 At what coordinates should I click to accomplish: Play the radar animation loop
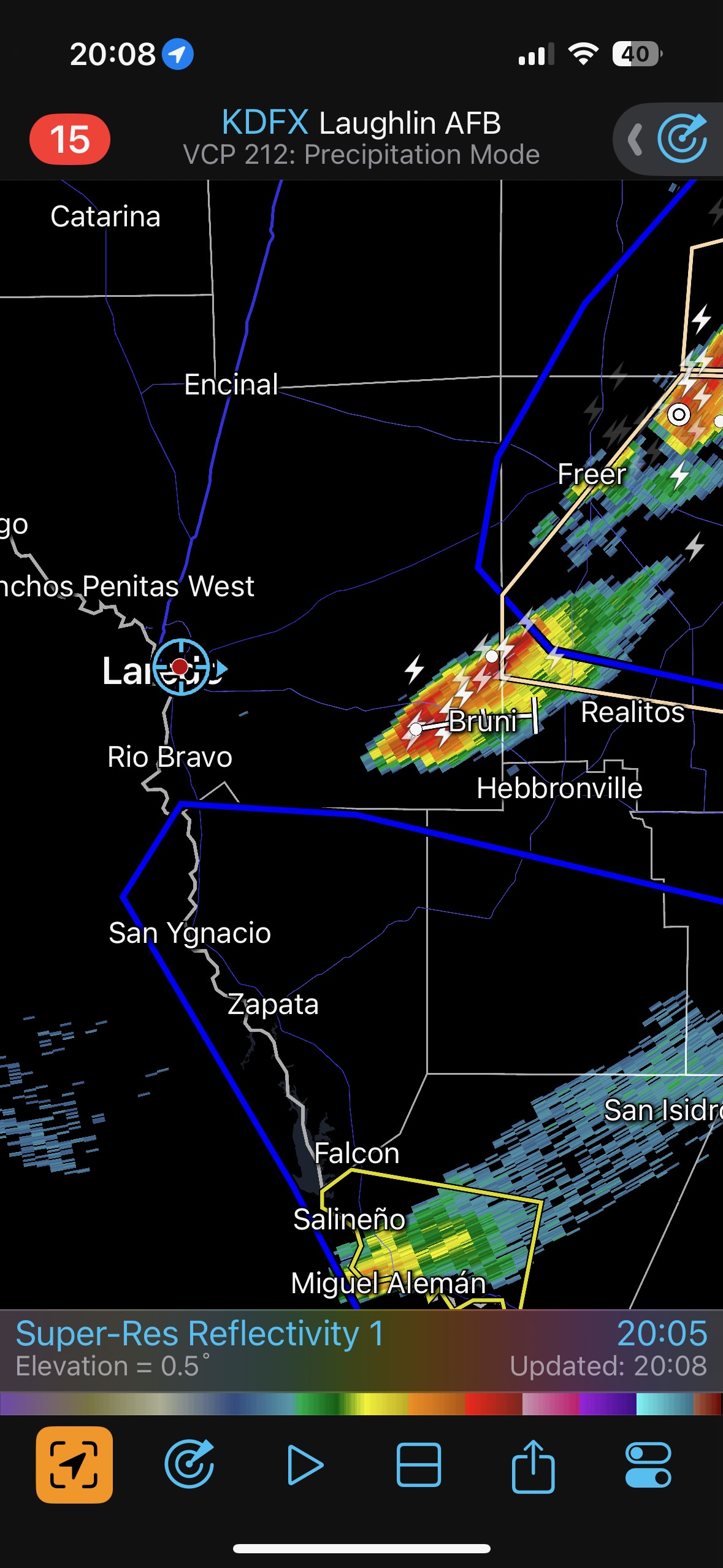[x=304, y=1464]
